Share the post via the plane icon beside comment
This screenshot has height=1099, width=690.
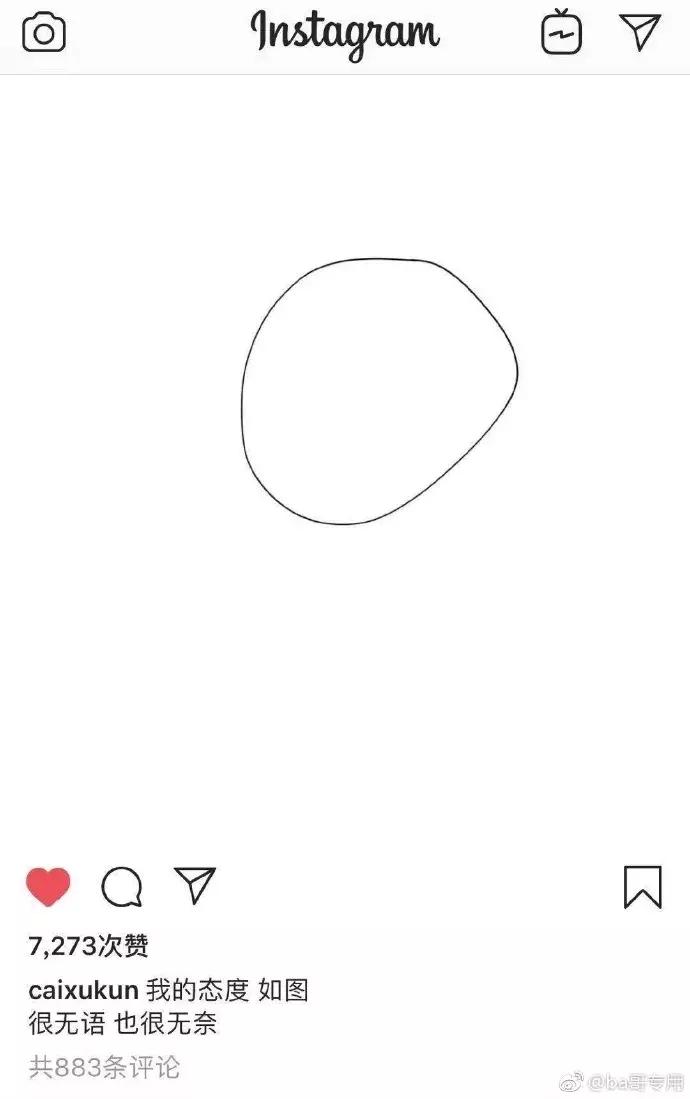[x=195, y=885]
